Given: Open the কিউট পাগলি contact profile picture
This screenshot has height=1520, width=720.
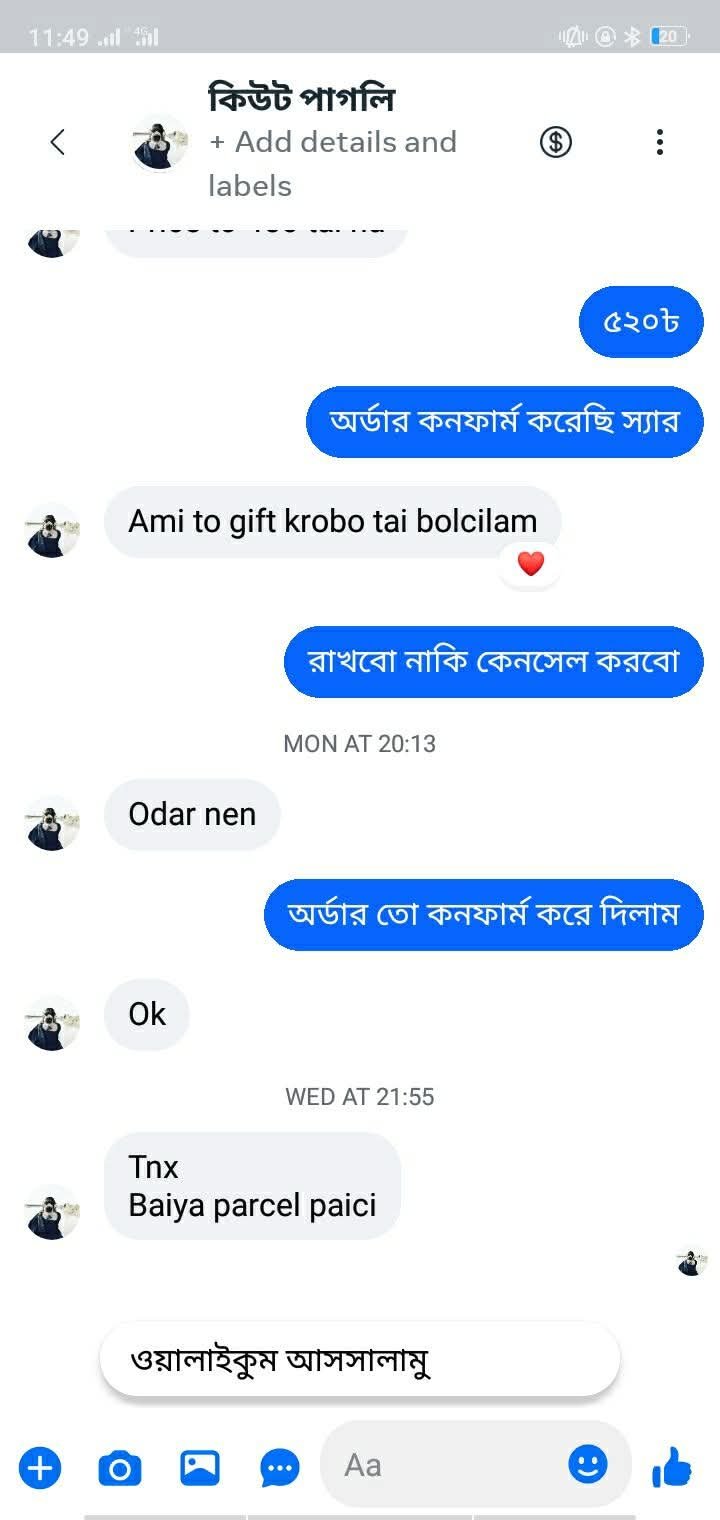Looking at the screenshot, I should click(160, 143).
